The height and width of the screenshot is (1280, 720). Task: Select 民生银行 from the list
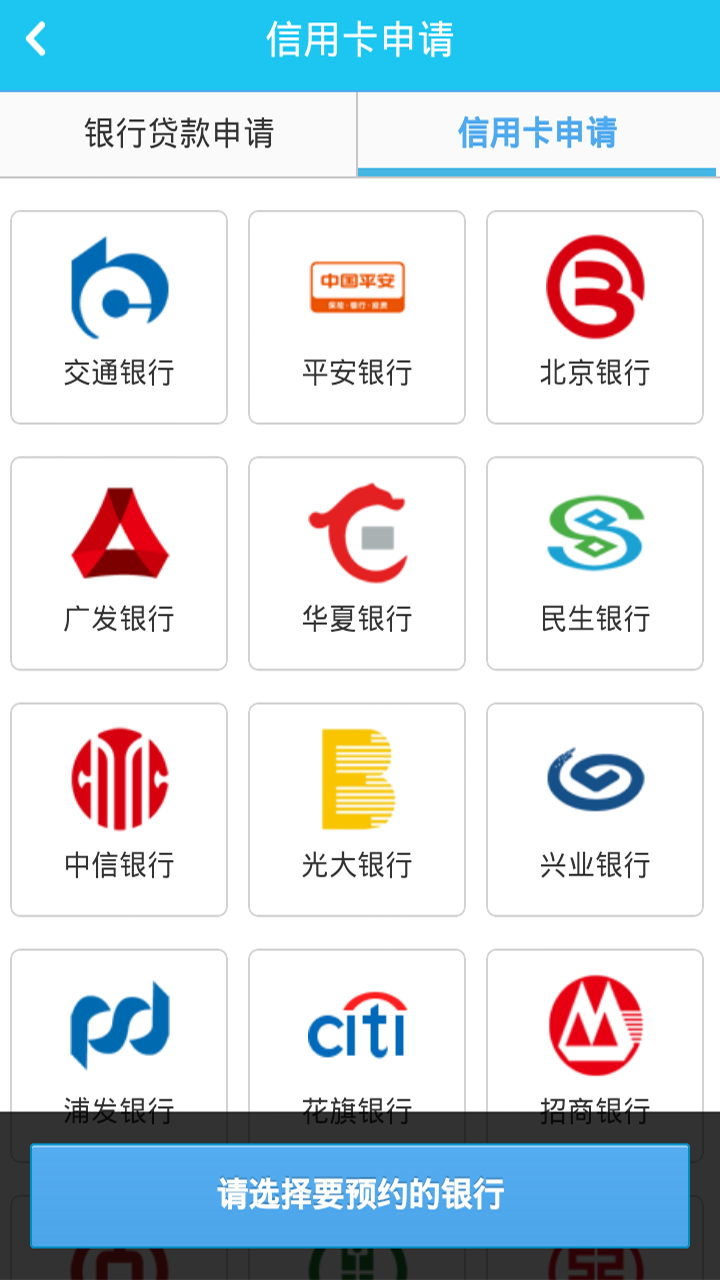(595, 563)
